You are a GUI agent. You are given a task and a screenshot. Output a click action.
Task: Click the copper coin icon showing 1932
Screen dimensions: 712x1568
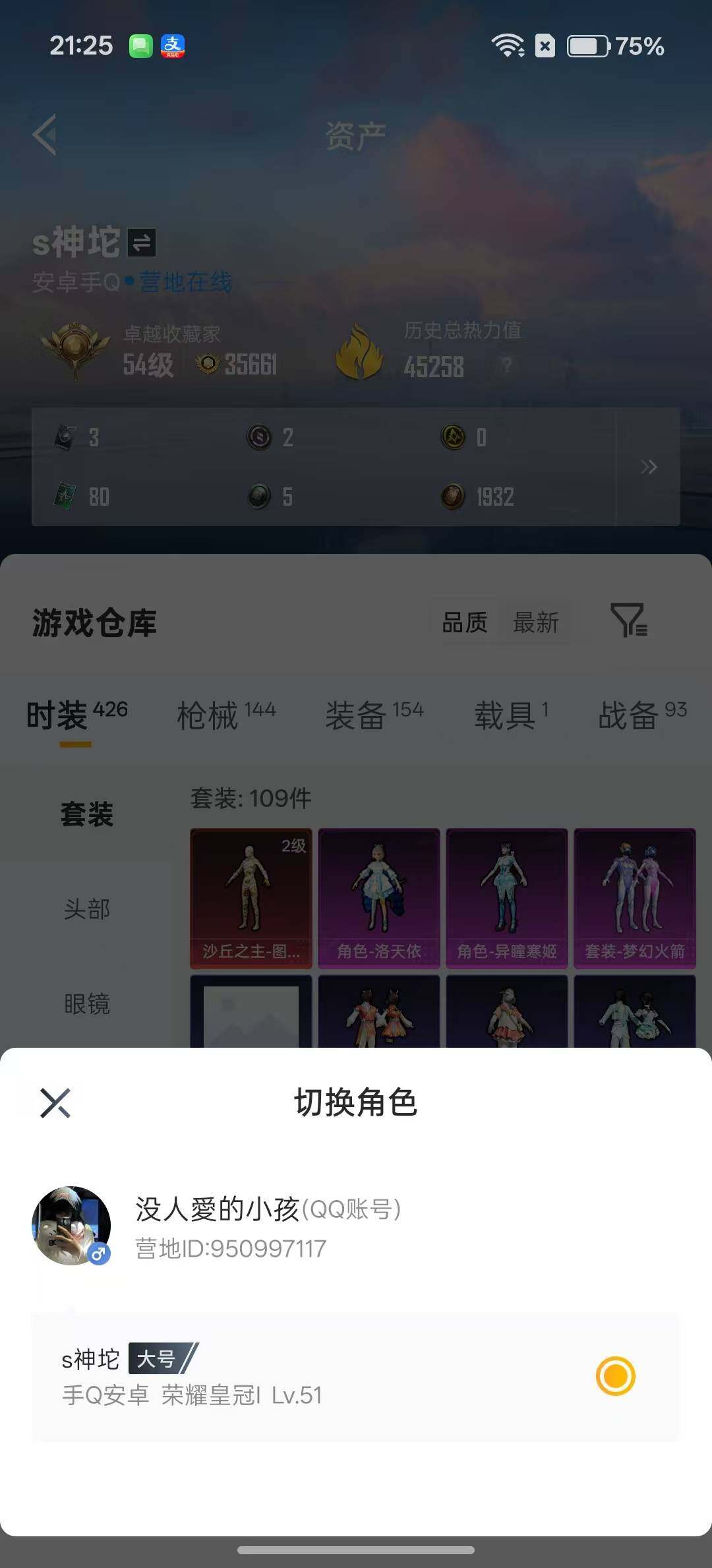(x=455, y=497)
